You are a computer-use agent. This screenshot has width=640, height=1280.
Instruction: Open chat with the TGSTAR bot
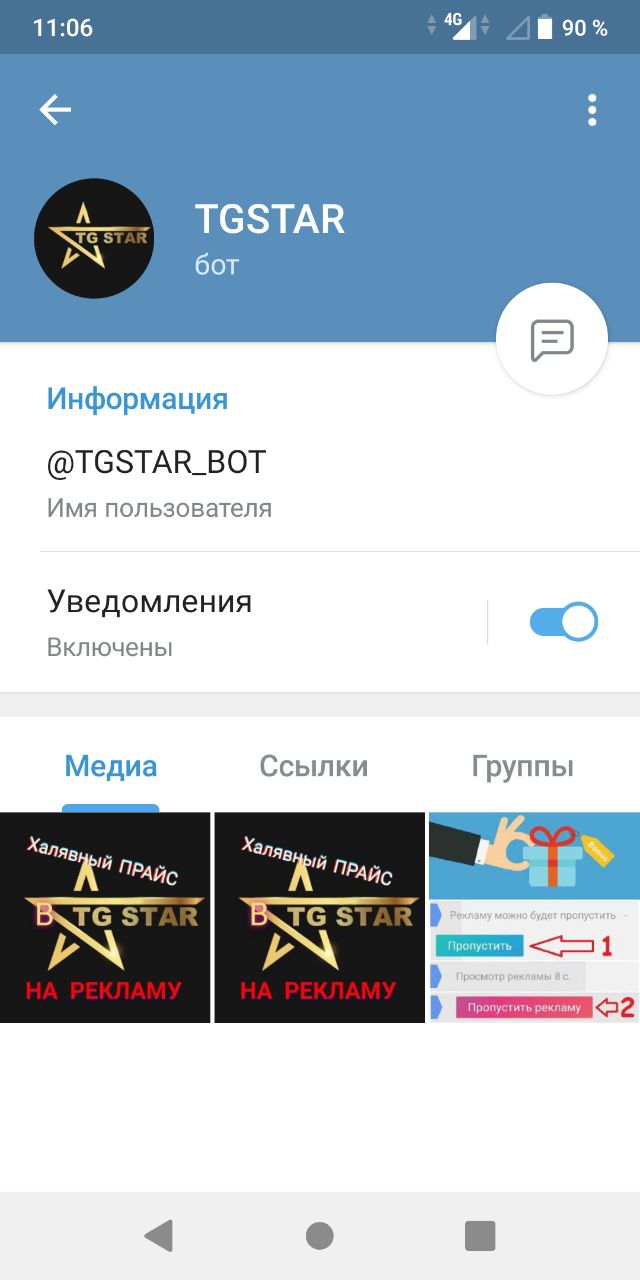[552, 340]
